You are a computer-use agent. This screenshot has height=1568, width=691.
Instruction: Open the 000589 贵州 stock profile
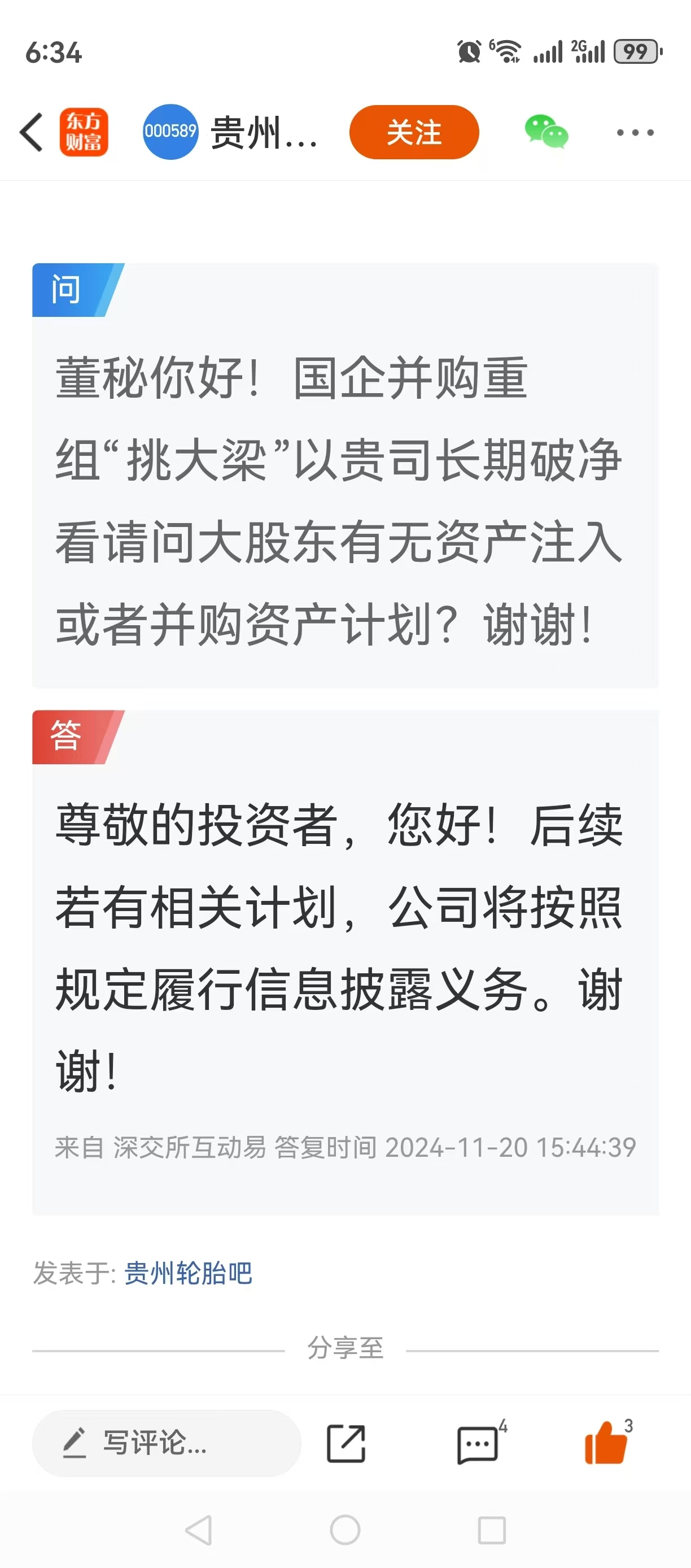230,132
